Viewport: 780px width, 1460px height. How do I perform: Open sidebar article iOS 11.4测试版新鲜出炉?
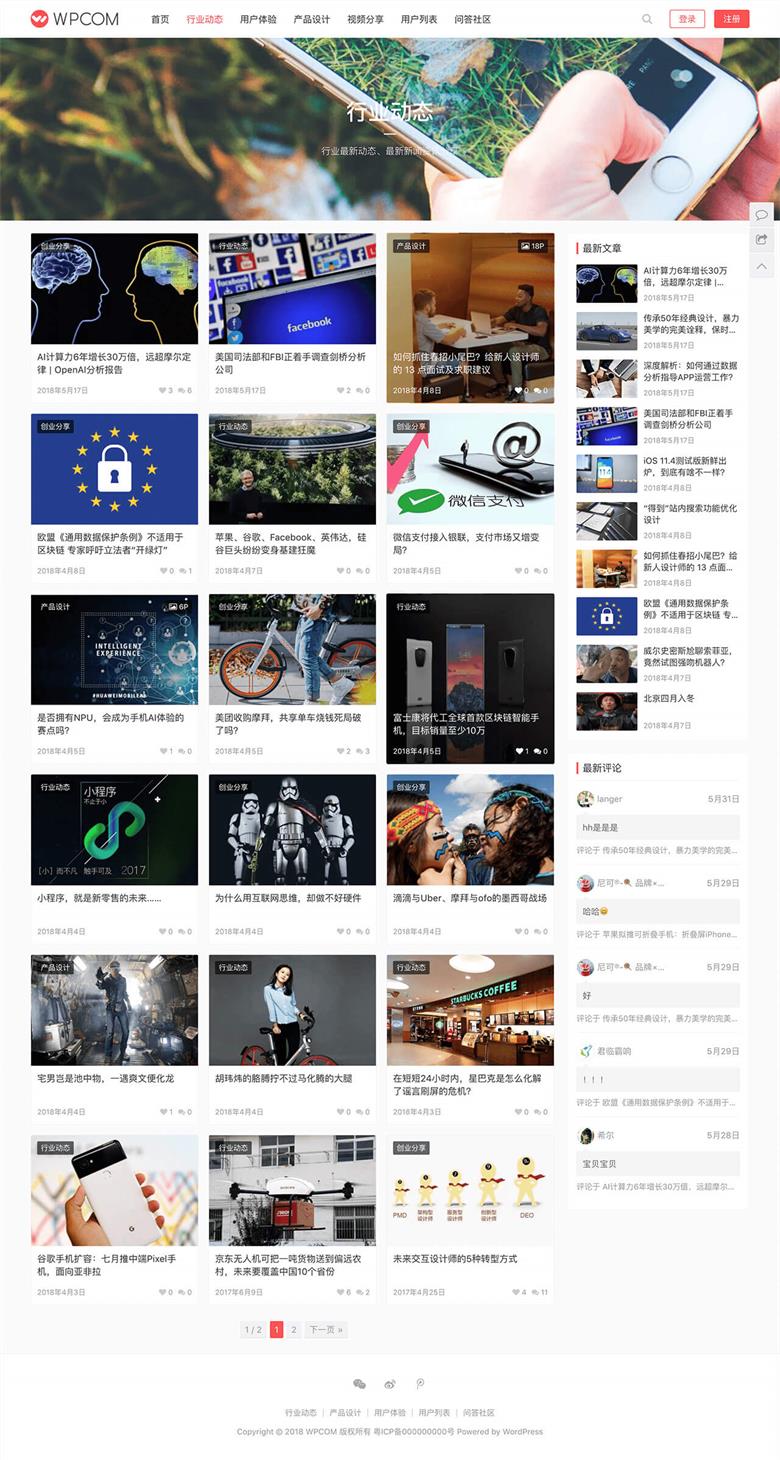click(688, 466)
